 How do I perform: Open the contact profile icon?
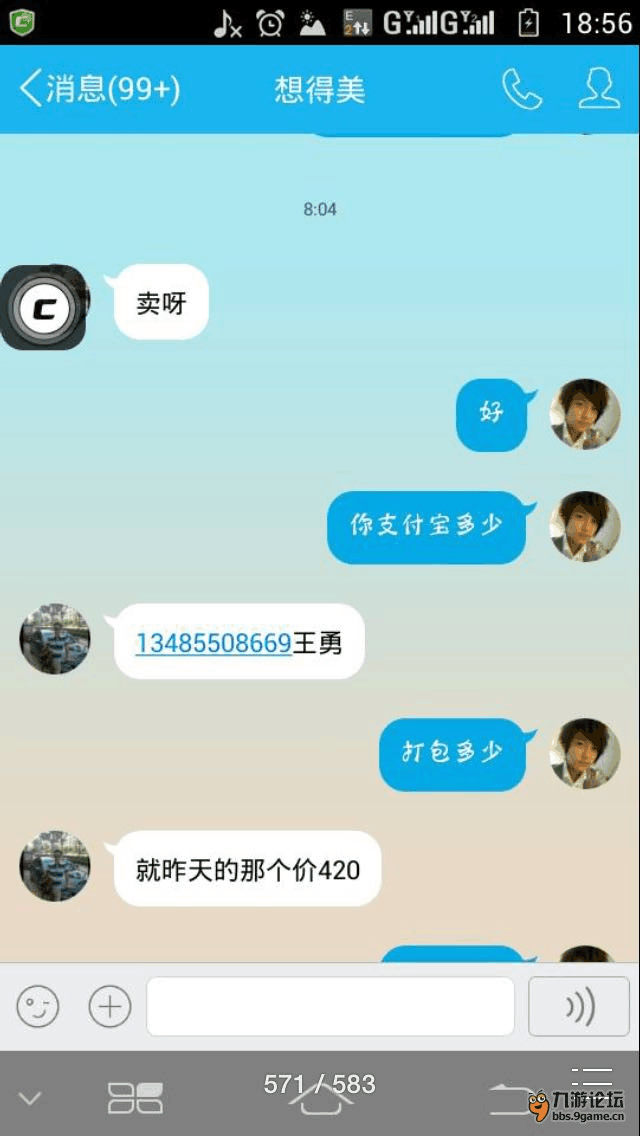point(599,90)
